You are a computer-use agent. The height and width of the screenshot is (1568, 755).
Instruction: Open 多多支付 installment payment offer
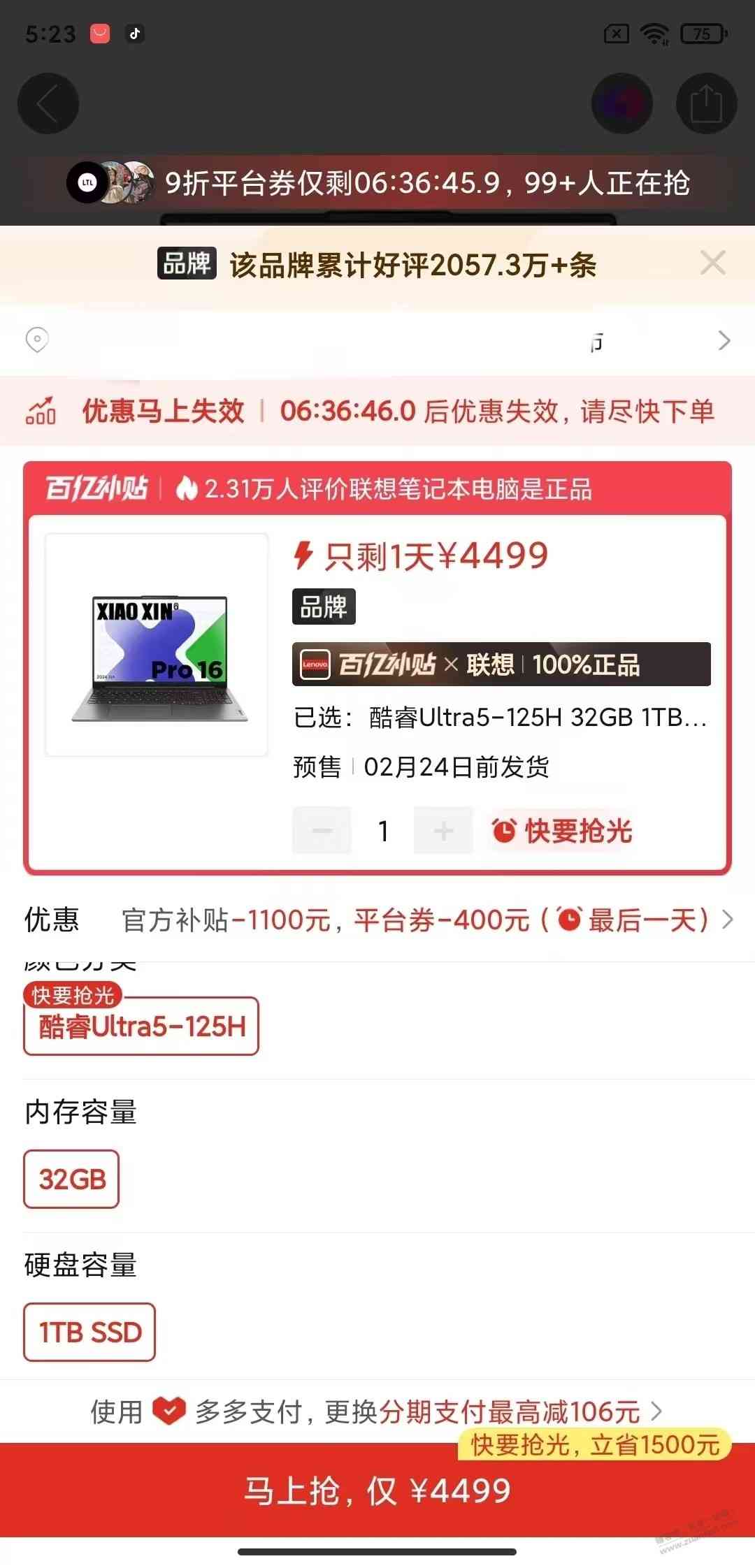[x=377, y=1411]
